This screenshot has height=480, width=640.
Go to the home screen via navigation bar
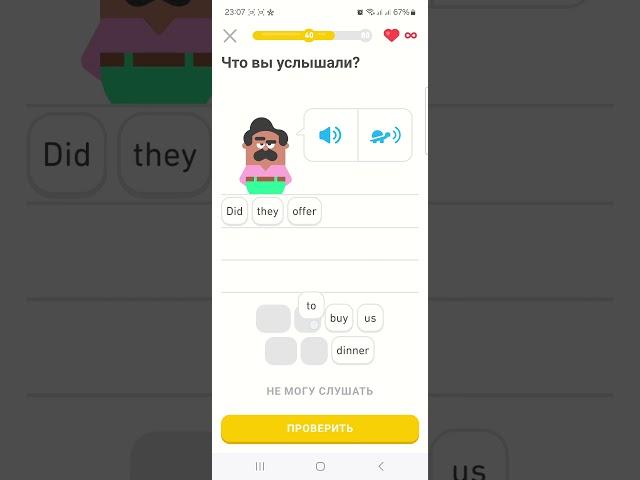[320, 466]
